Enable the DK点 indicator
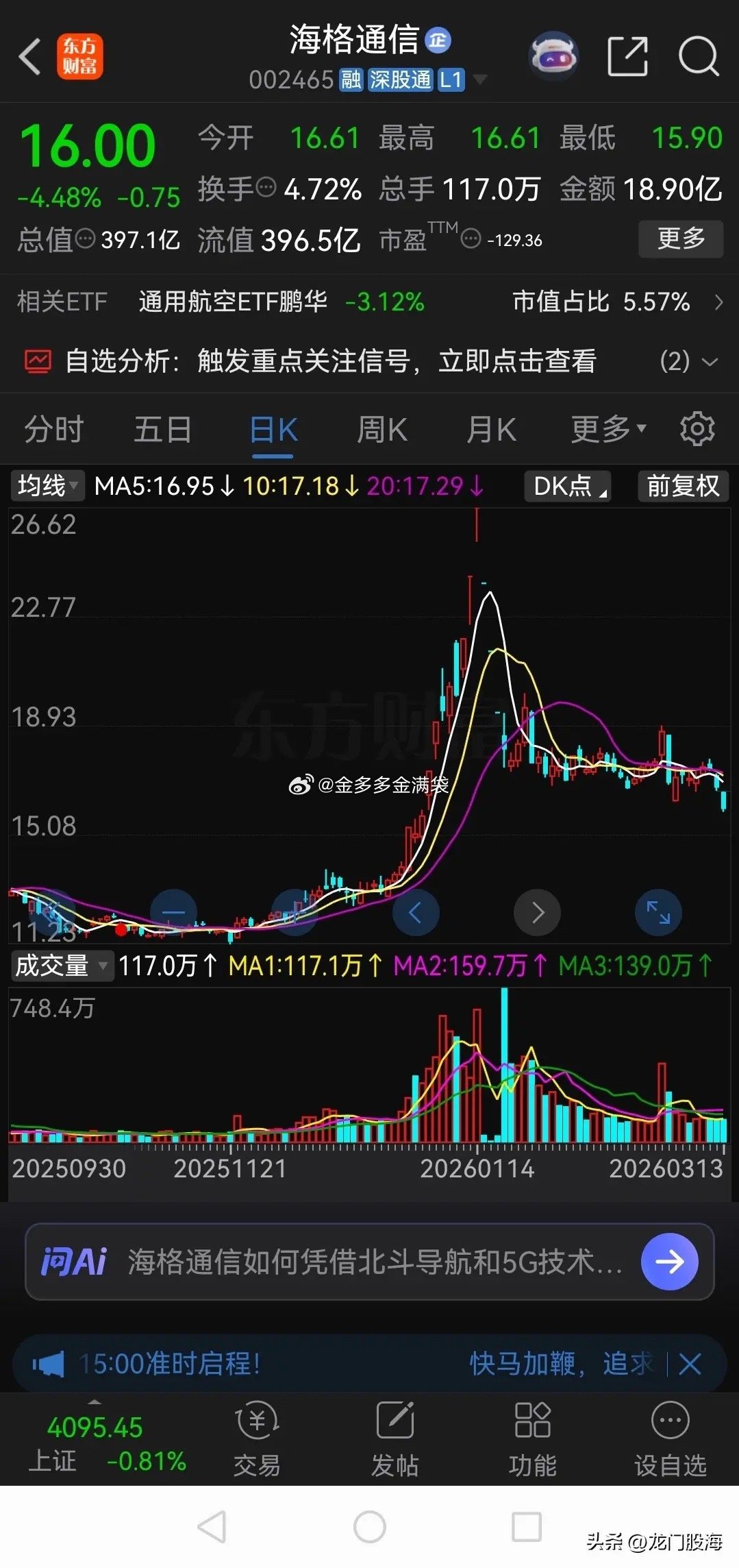 point(566,486)
